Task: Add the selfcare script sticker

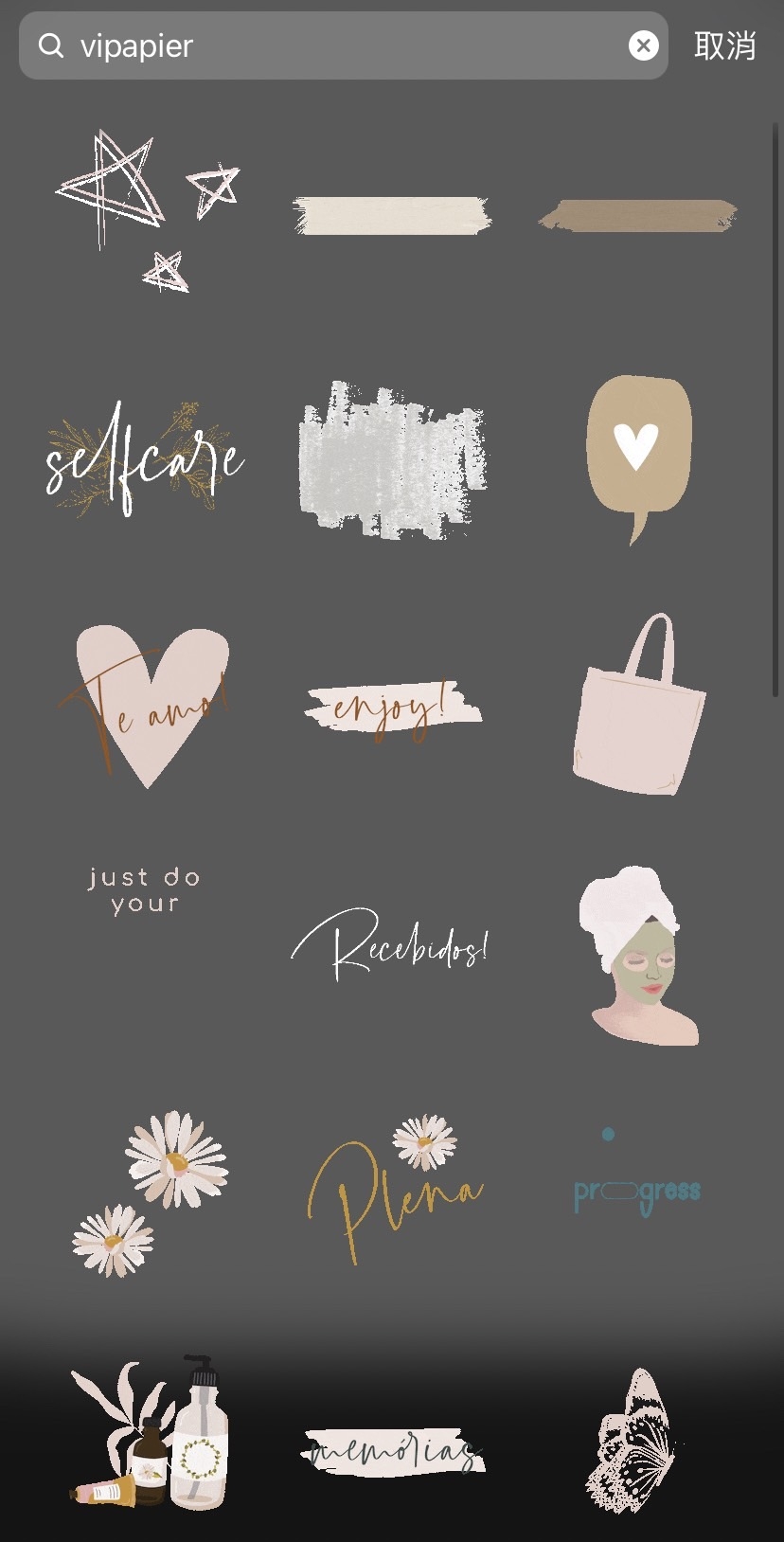Action: (145, 459)
